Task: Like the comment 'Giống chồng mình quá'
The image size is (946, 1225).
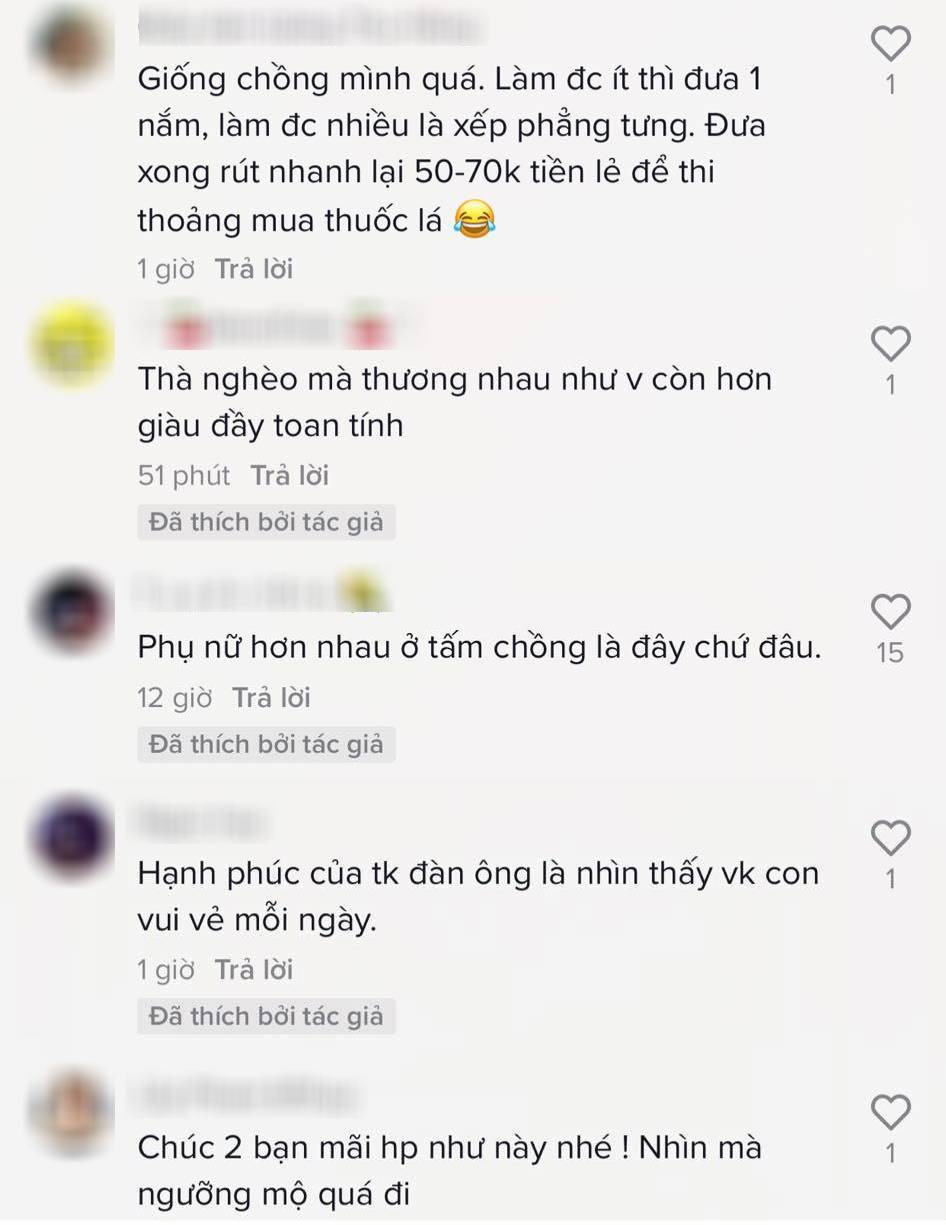Action: click(890, 44)
